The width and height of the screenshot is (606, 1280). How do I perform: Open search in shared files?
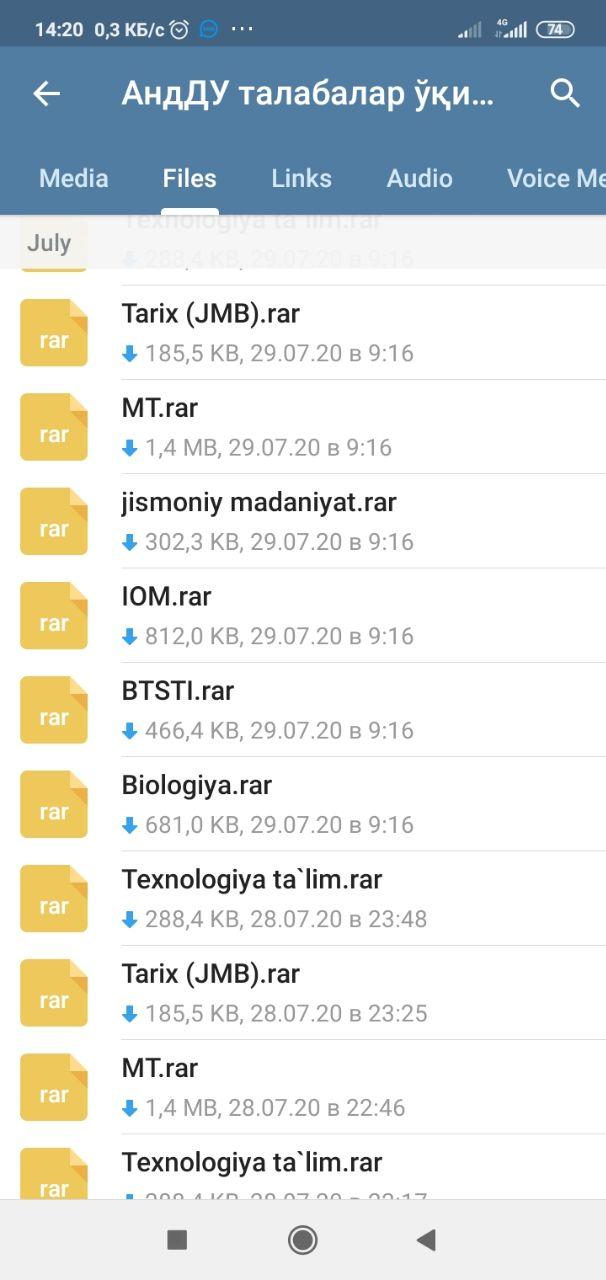pyautogui.click(x=565, y=94)
